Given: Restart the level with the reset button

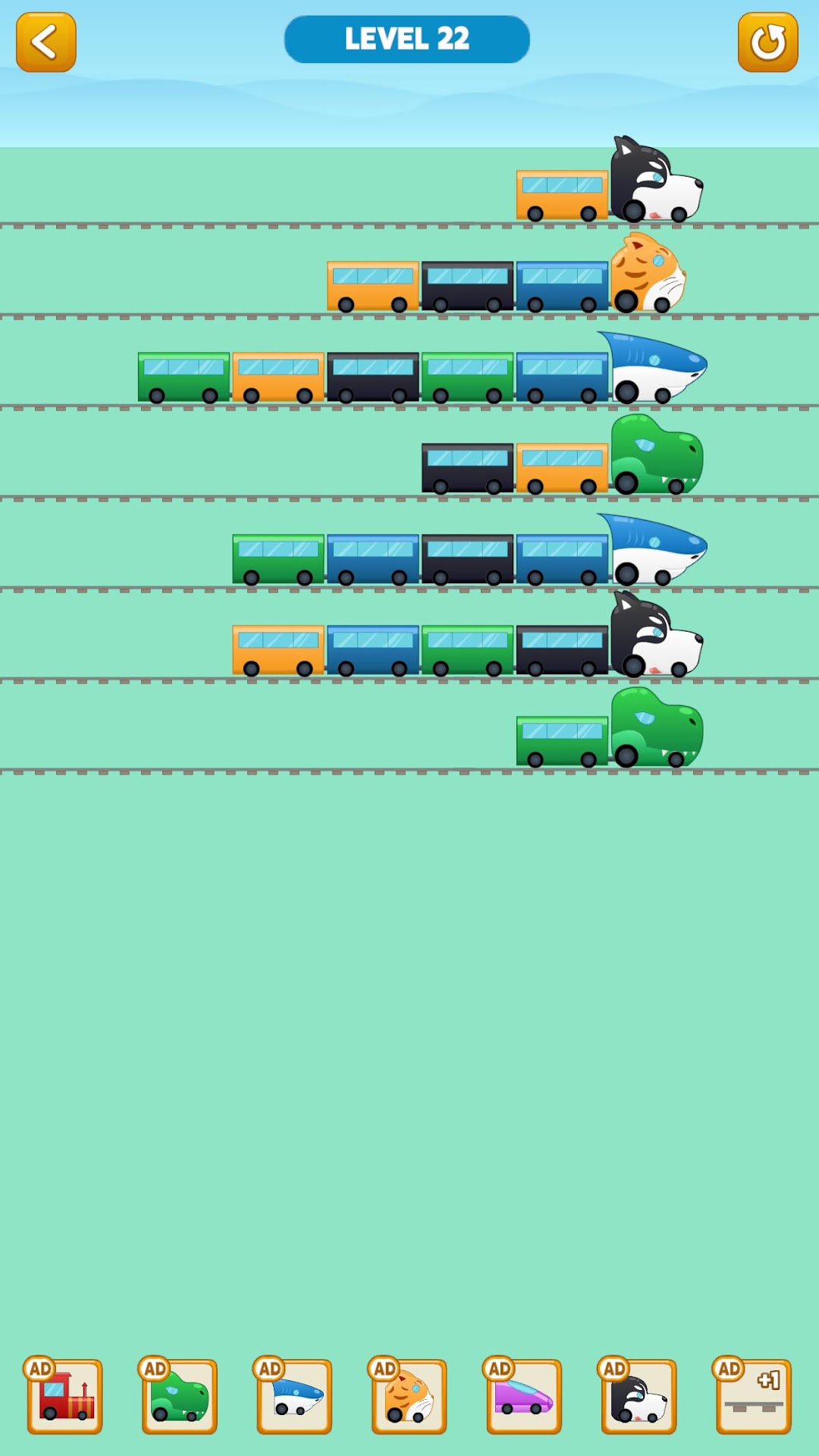Looking at the screenshot, I should click(x=767, y=42).
